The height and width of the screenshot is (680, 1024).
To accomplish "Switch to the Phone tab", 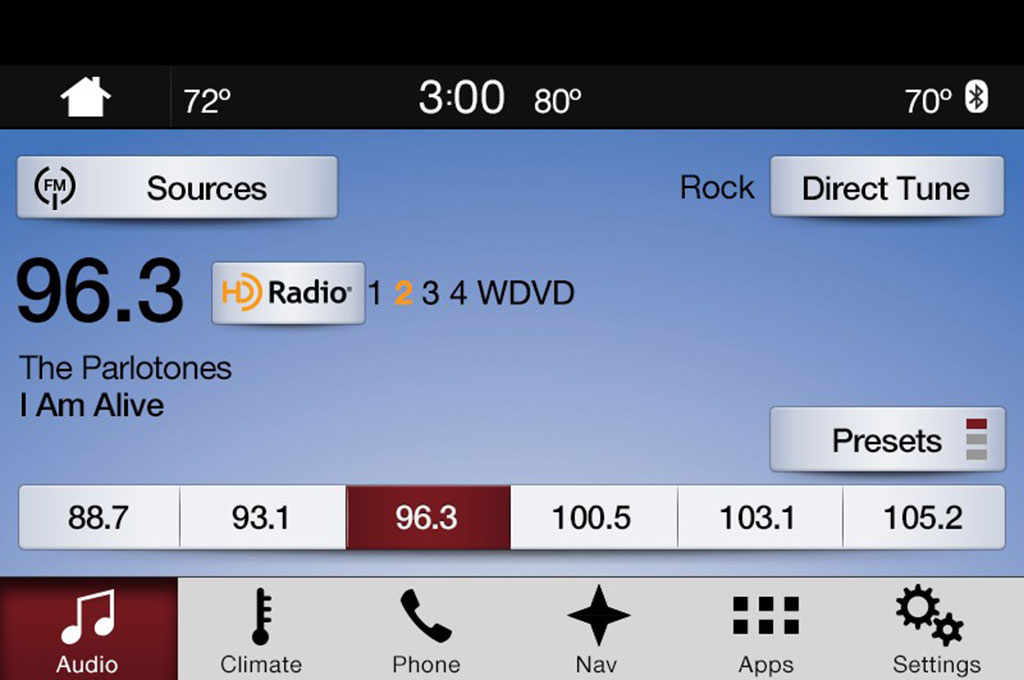I will [x=426, y=630].
